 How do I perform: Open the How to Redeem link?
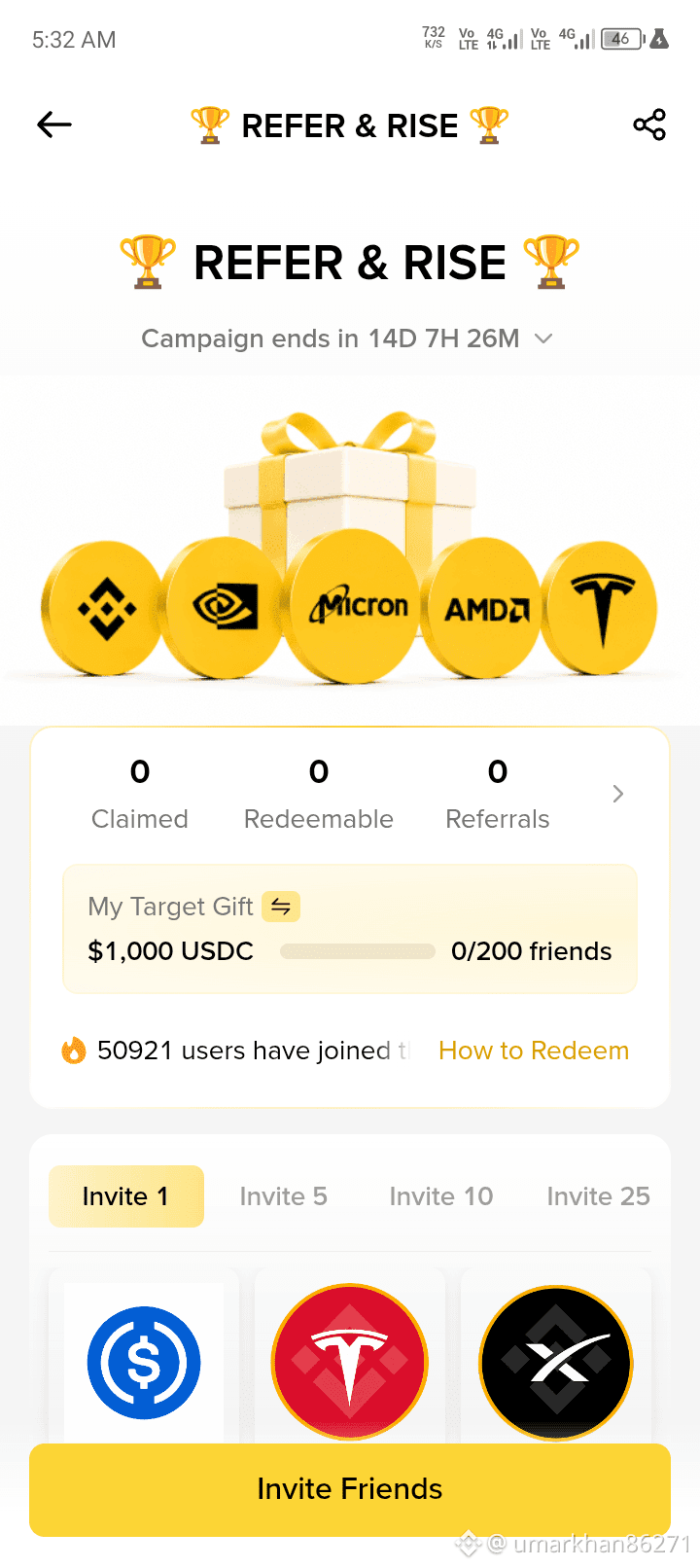tap(534, 1051)
